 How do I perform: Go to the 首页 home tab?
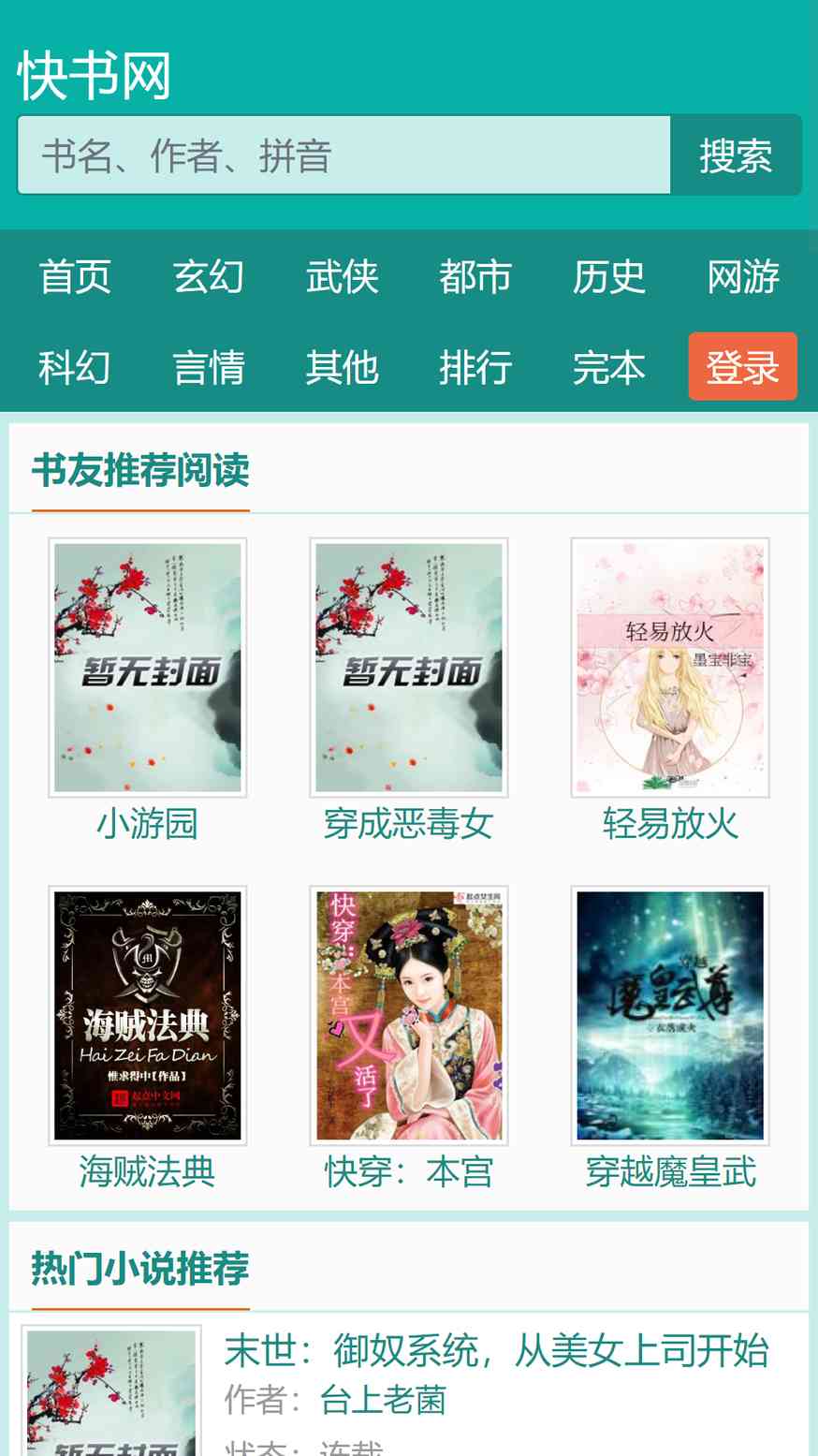pyautogui.click(x=75, y=276)
